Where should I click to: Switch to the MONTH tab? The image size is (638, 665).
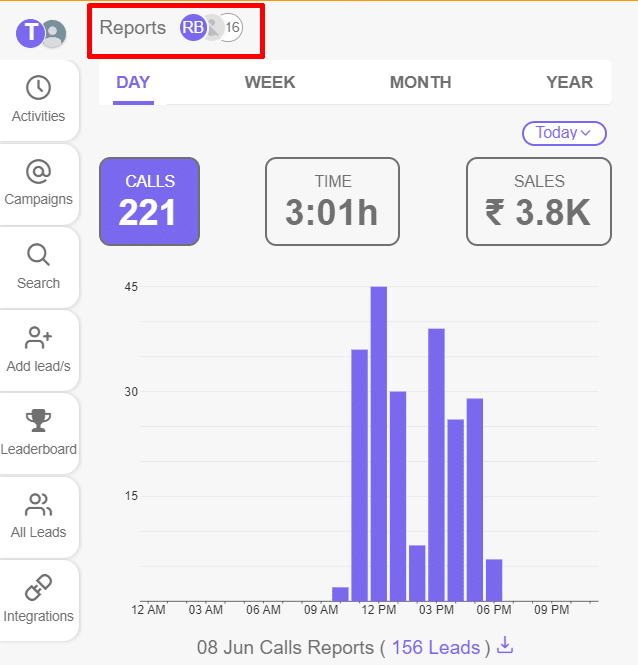[x=420, y=82]
